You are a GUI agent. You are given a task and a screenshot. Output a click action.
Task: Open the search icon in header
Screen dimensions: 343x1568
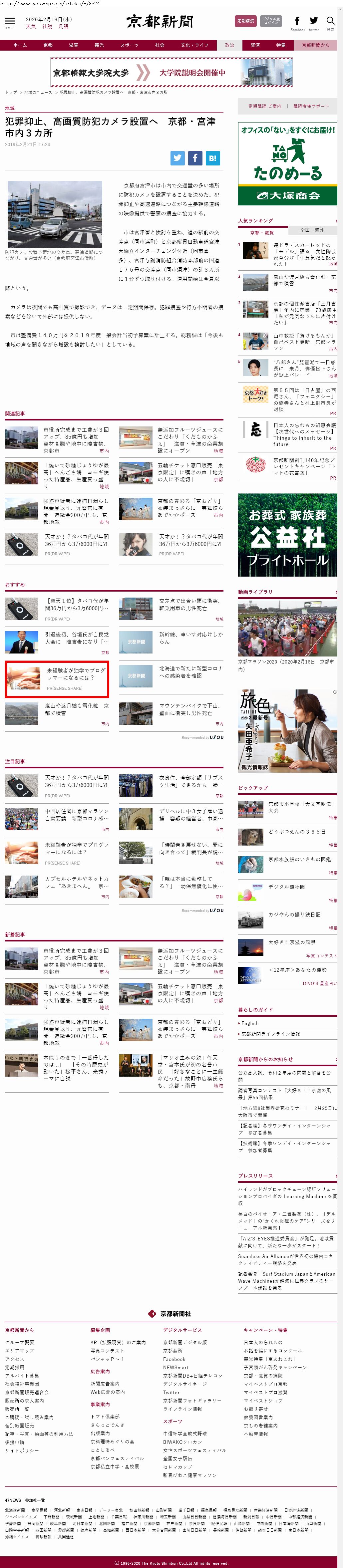click(330, 21)
